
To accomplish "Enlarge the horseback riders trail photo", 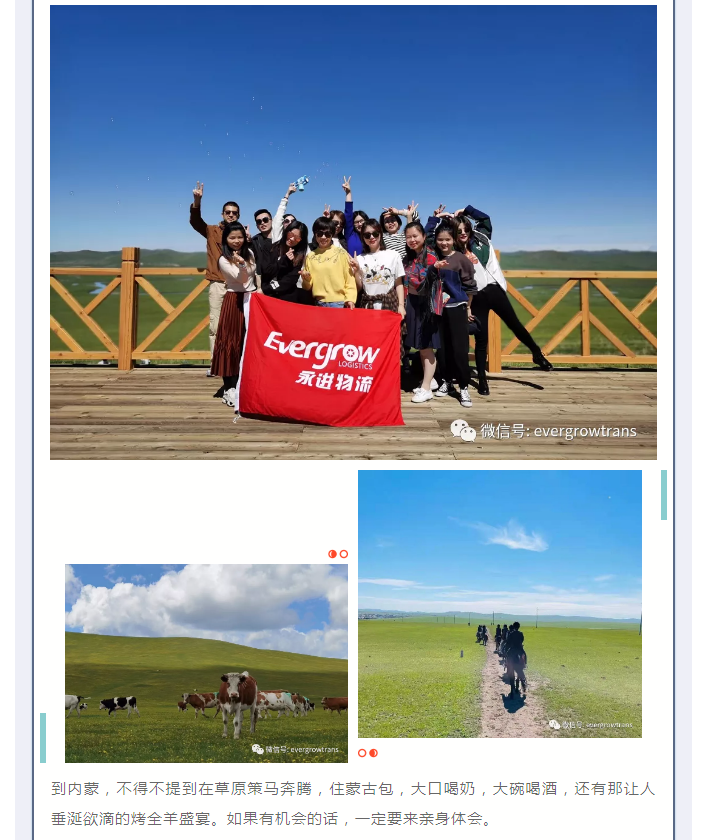I will pyautogui.click(x=499, y=603).
